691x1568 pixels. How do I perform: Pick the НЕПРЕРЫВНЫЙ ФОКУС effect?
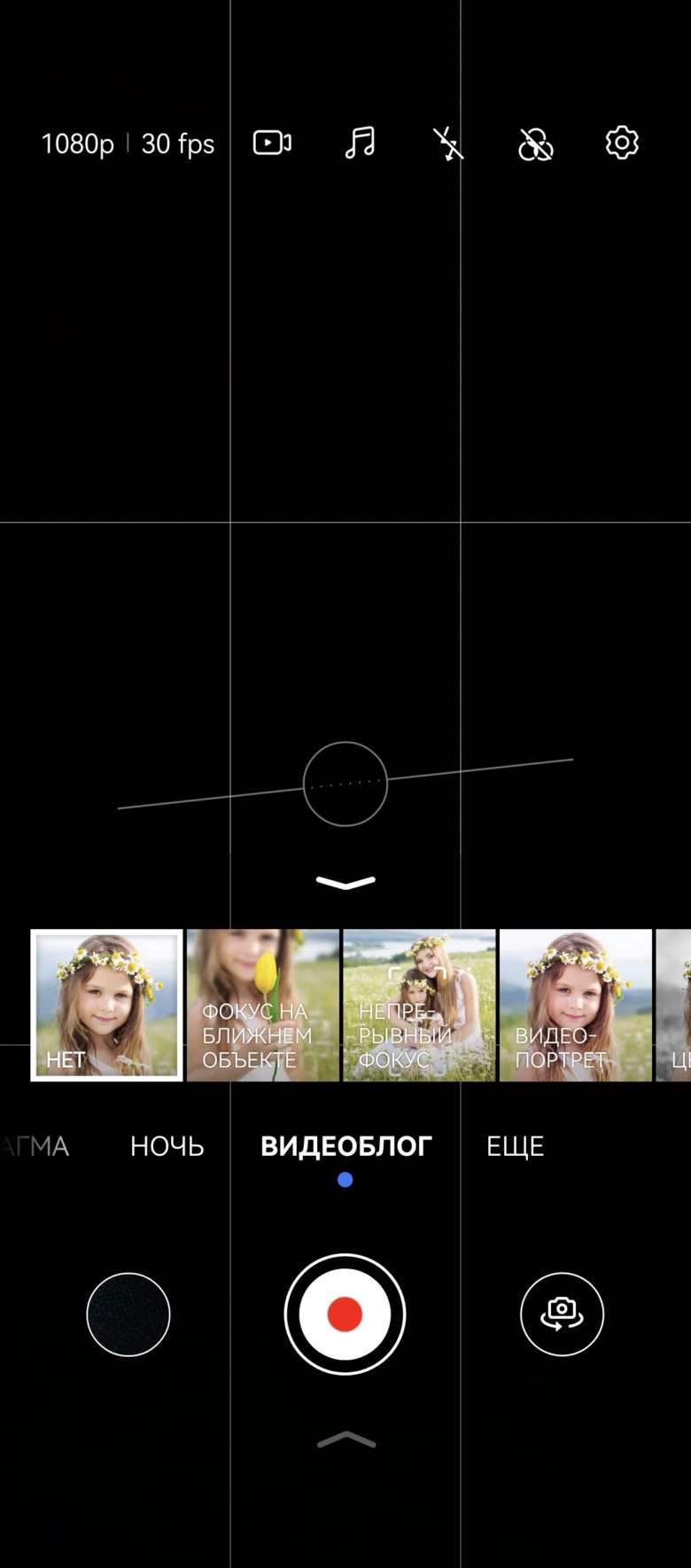pyautogui.click(x=419, y=1005)
